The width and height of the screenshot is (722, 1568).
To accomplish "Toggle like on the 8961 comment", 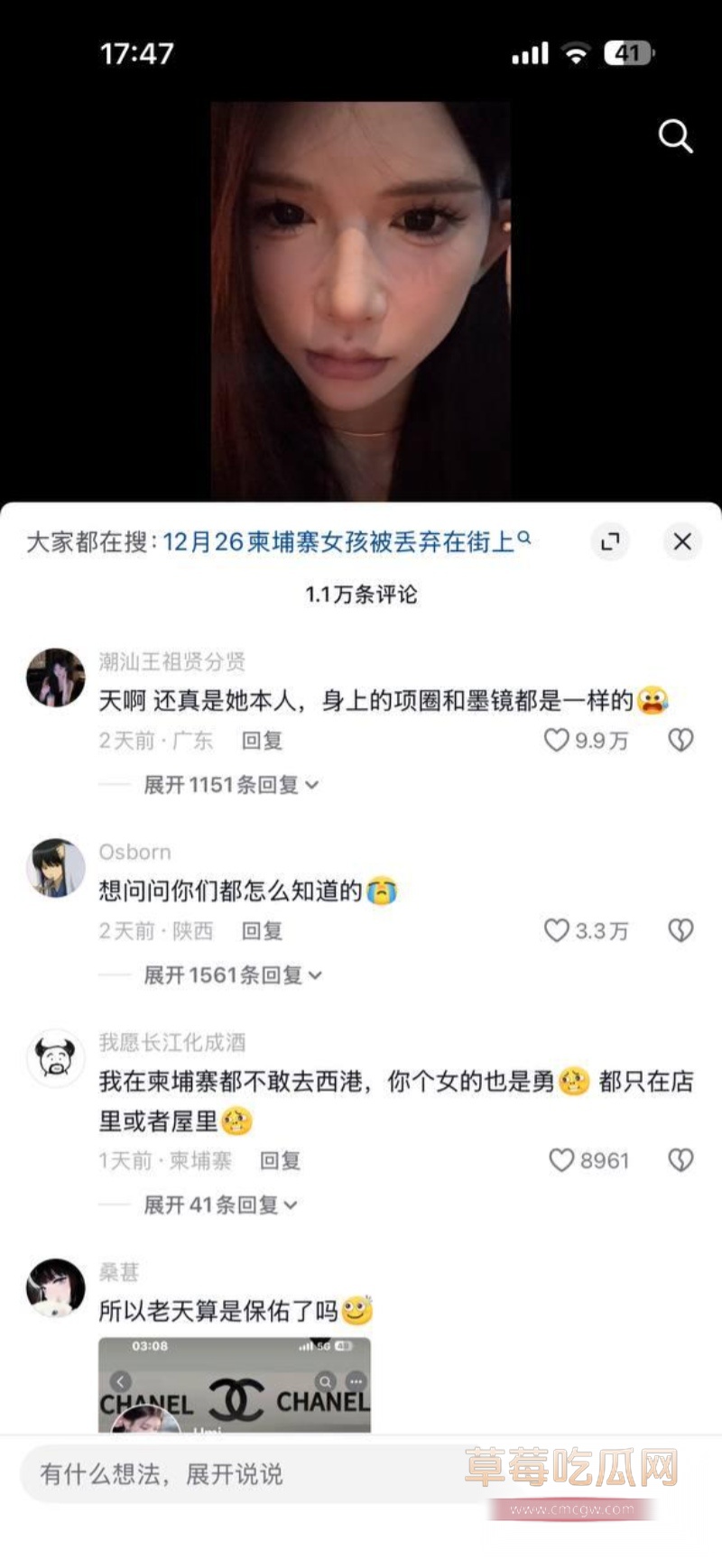I will (x=563, y=1160).
